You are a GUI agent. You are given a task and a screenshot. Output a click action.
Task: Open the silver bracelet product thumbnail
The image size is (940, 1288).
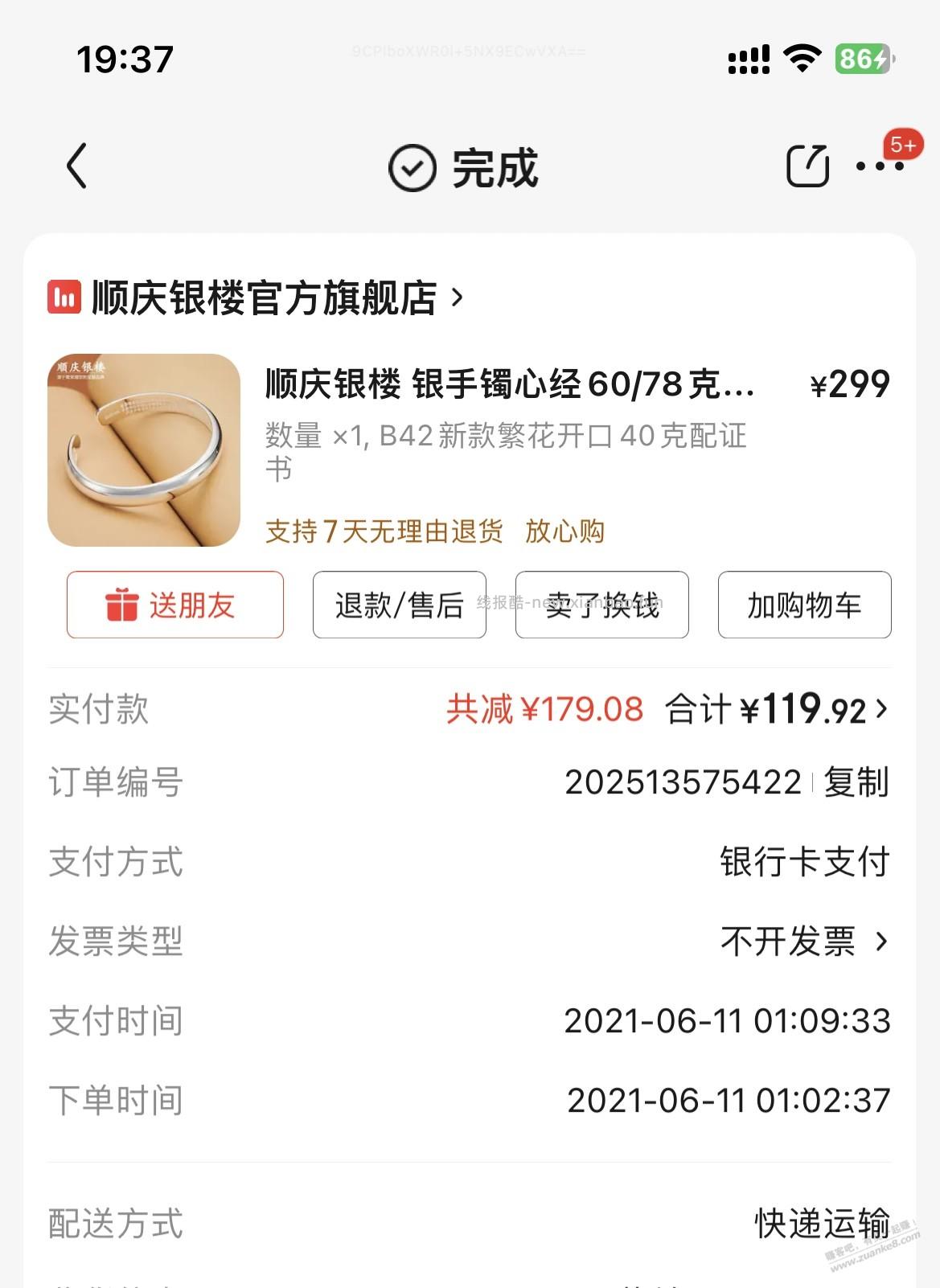pyautogui.click(x=143, y=450)
